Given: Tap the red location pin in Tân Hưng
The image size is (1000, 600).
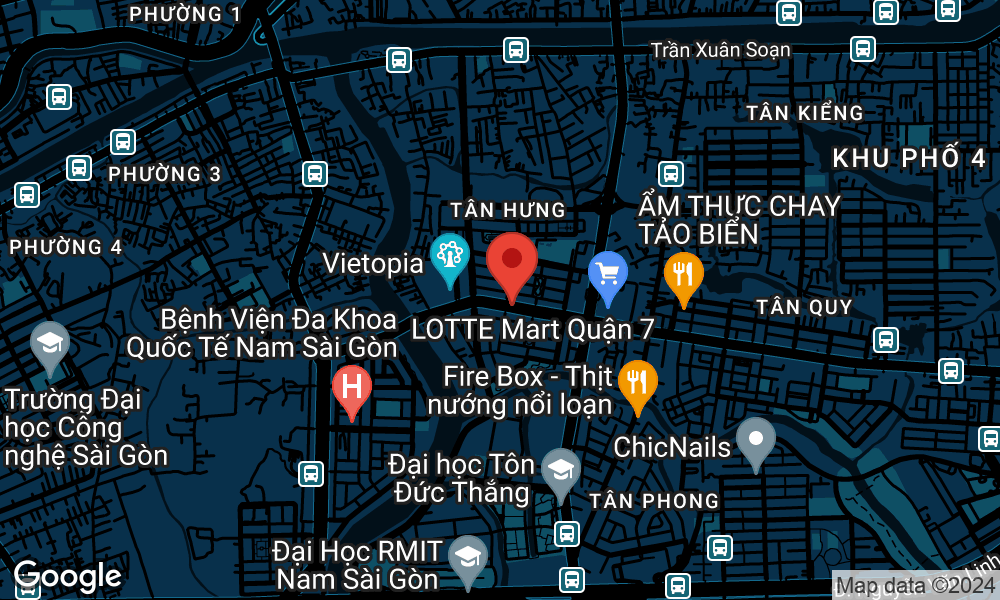Looking at the screenshot, I should pyautogui.click(x=512, y=262).
